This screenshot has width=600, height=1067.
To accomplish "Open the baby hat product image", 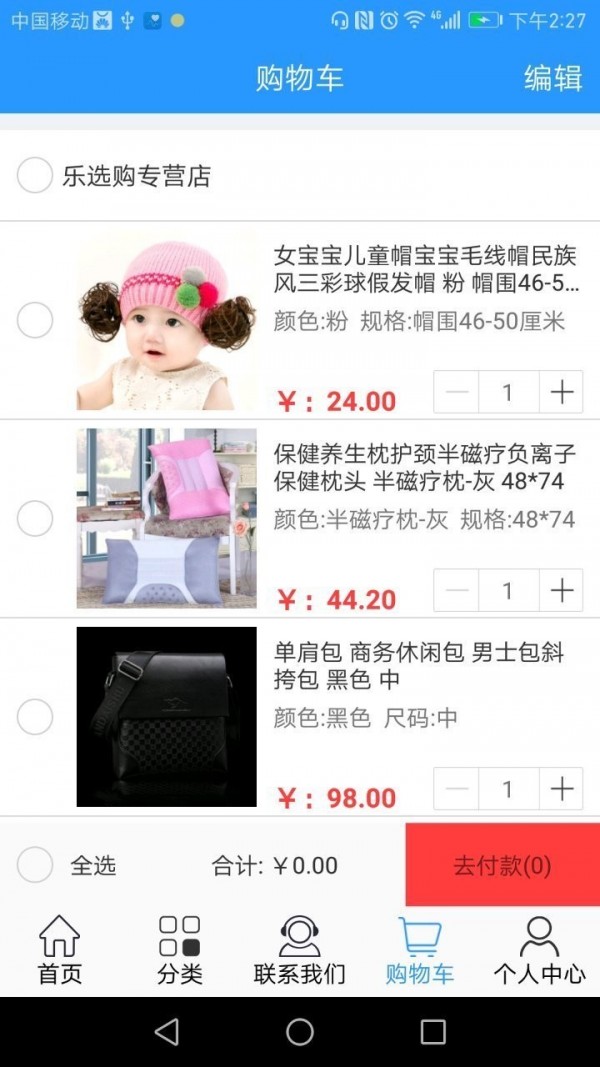I will tap(167, 320).
